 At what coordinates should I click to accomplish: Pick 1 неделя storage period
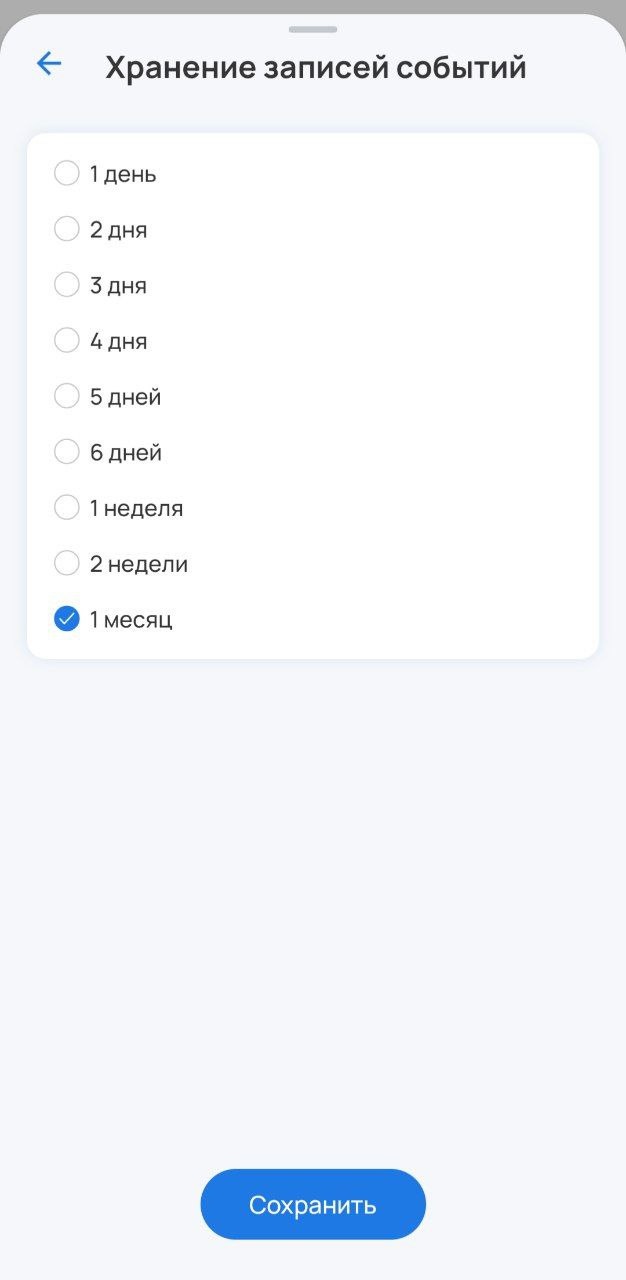[67, 508]
